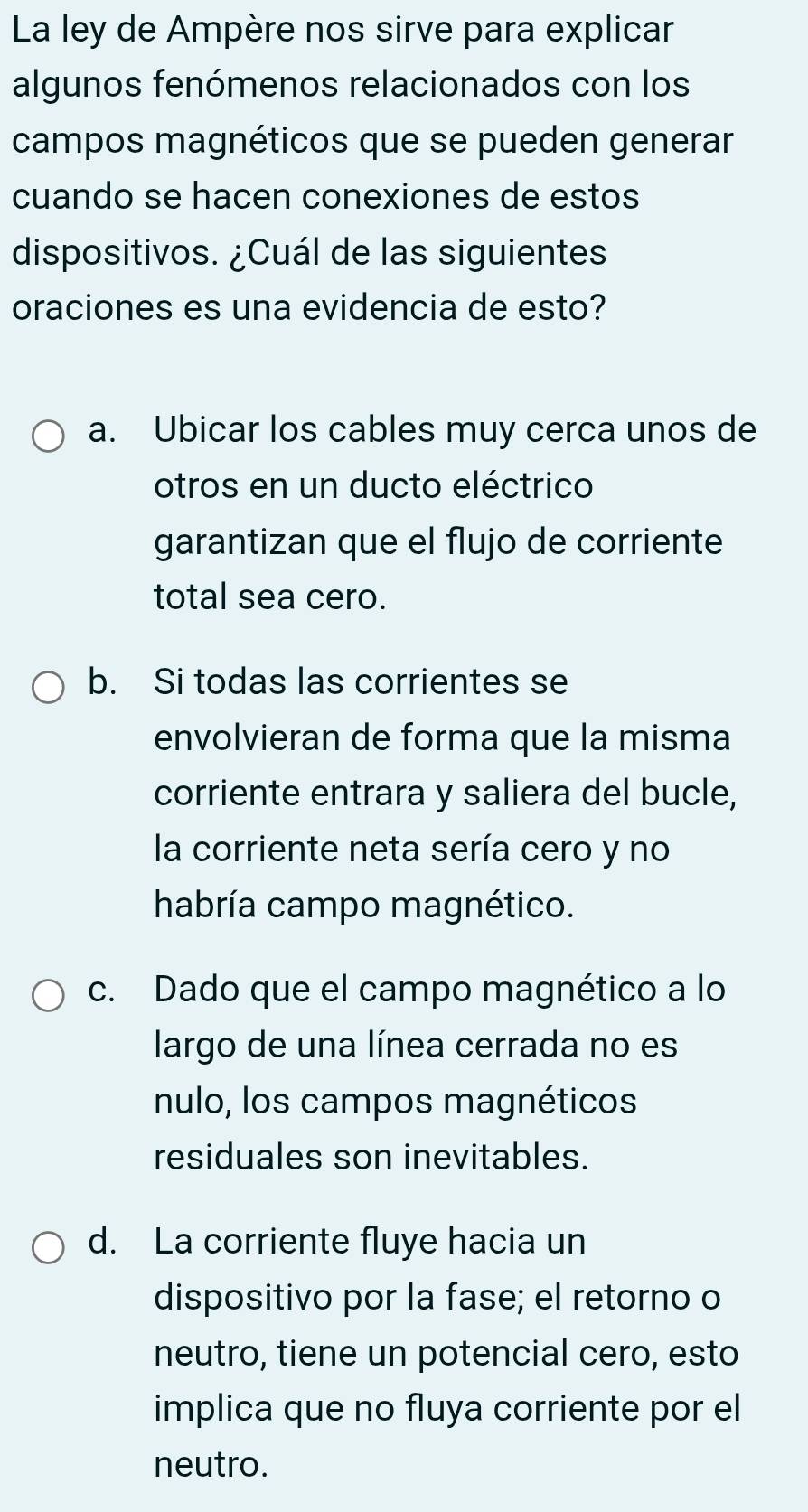Mark option c about residual magnetic fields
The height and width of the screenshot is (1512, 808).
(49, 995)
